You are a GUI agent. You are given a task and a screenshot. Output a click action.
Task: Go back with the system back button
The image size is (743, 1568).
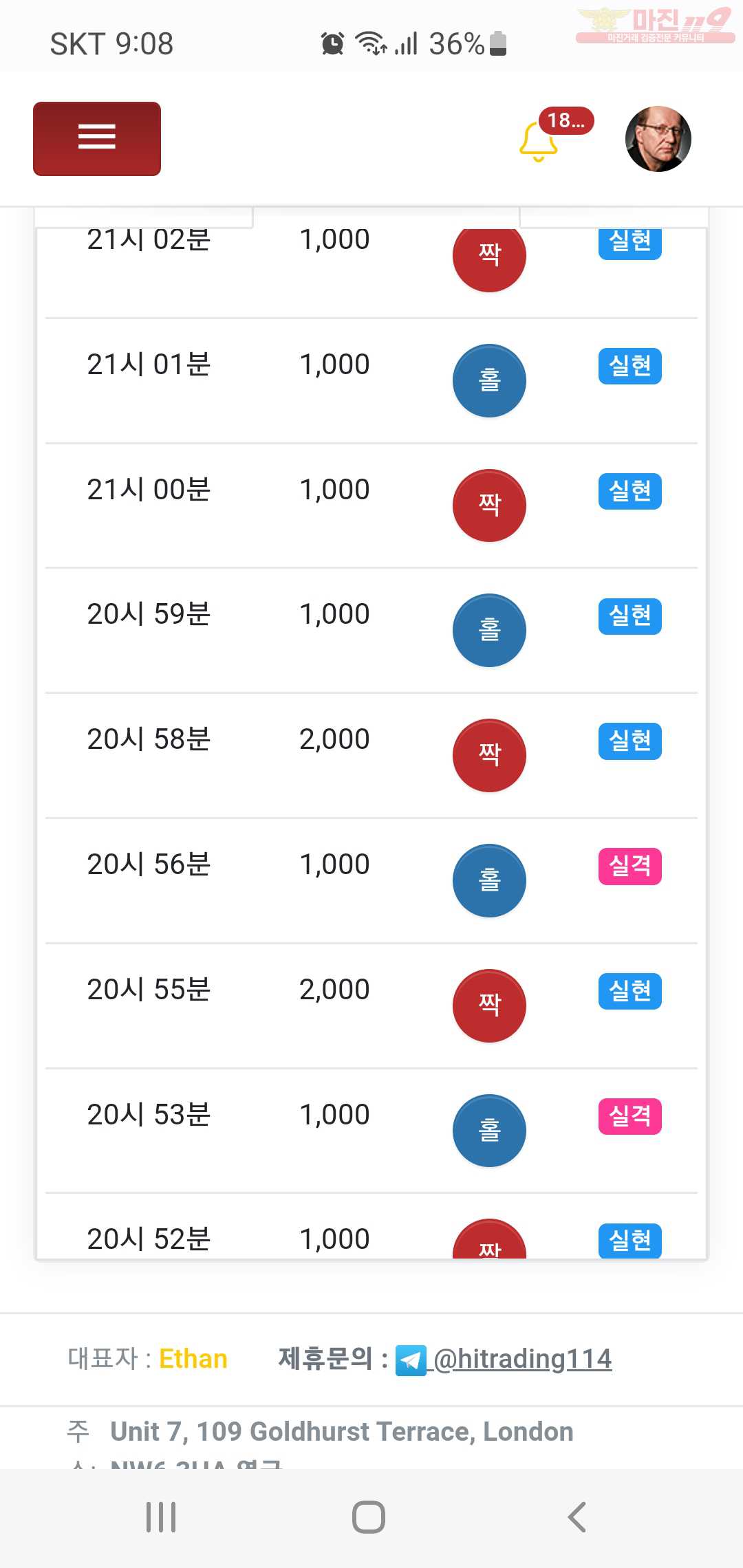[x=577, y=1517]
